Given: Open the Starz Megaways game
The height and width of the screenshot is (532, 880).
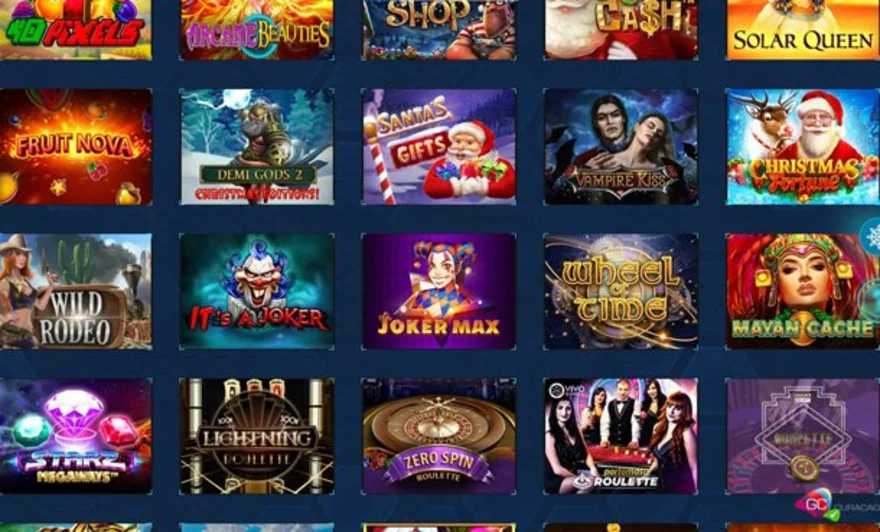Looking at the screenshot, I should click(x=76, y=436).
